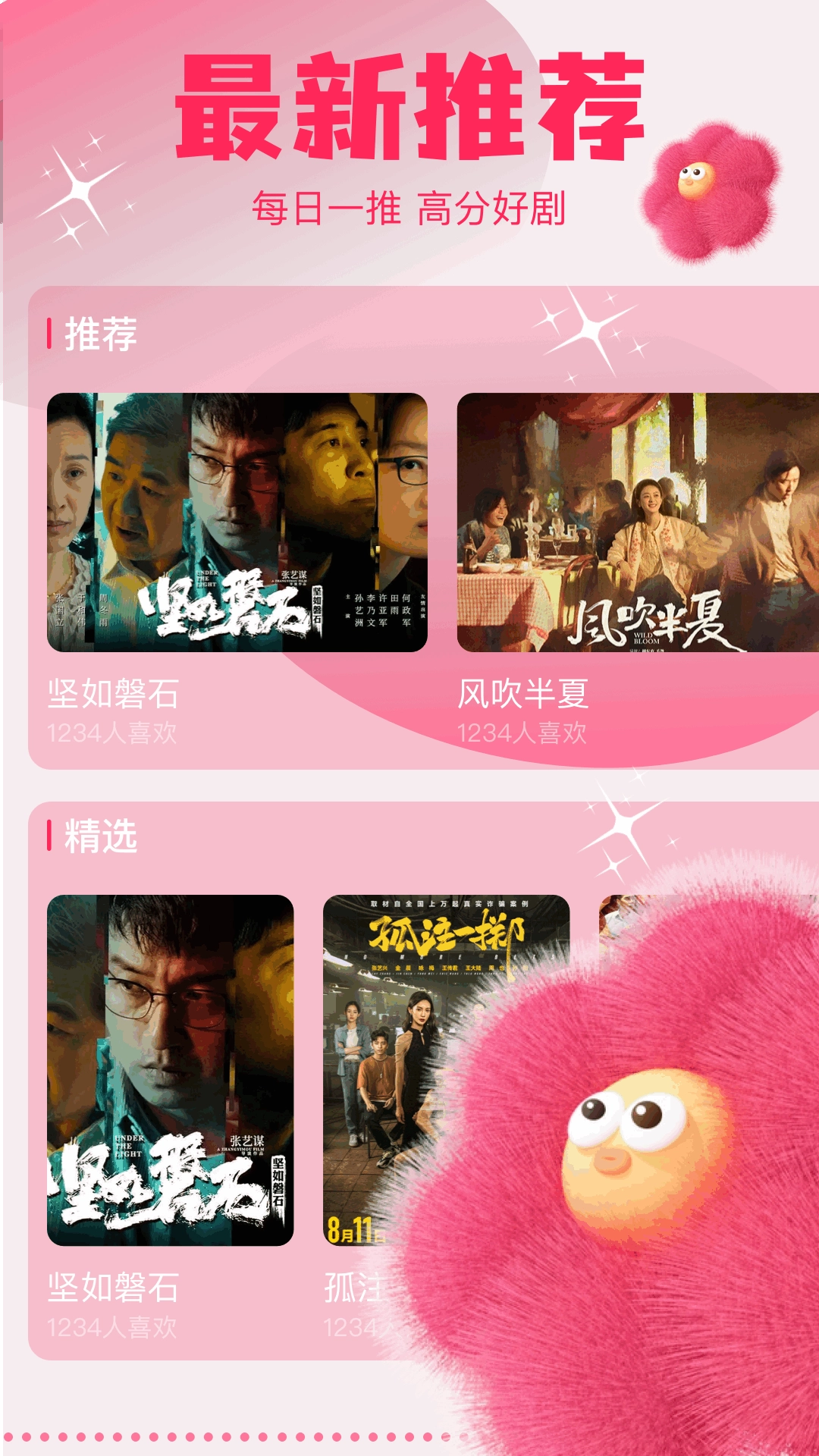This screenshot has width=819, height=1456.
Task: Tap the 每日一推 高分好剧 subtitle
Action: (x=409, y=206)
